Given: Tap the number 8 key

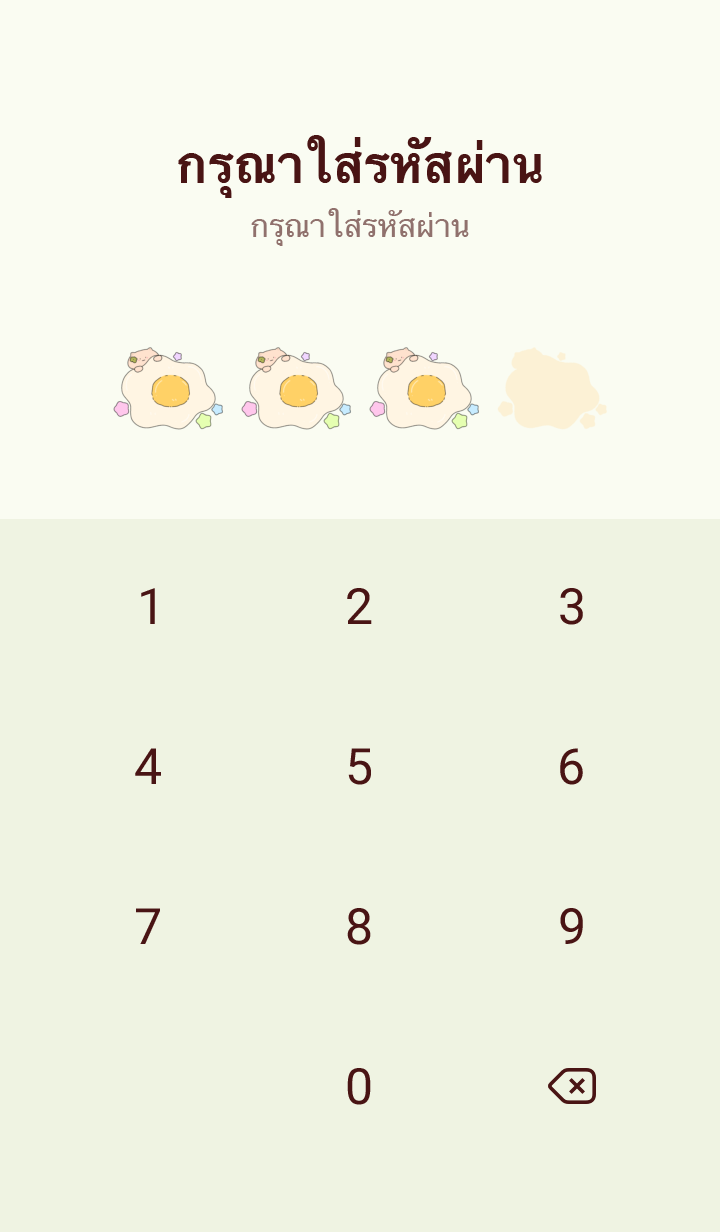Looking at the screenshot, I should tap(359, 927).
